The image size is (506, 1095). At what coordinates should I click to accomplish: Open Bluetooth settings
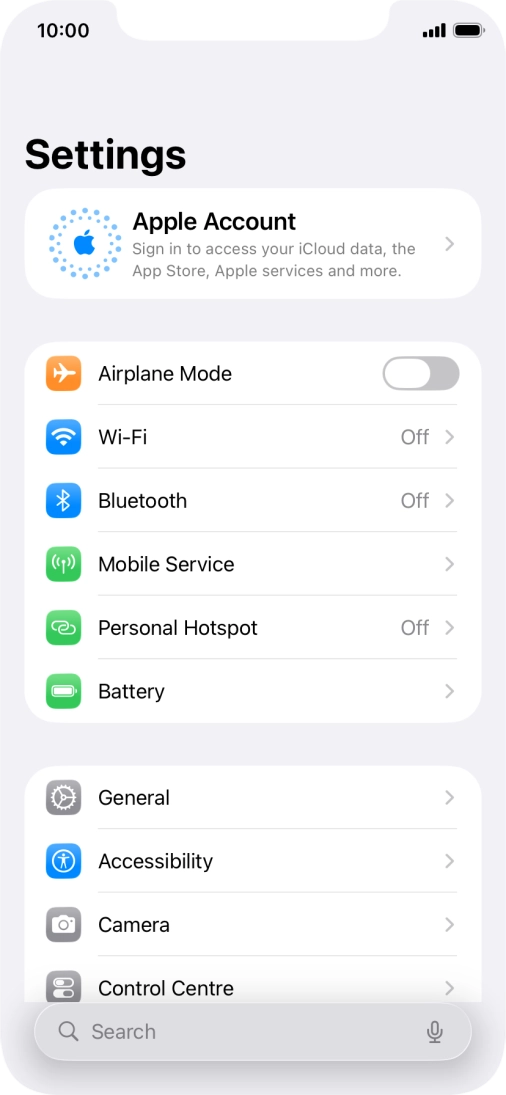click(253, 501)
